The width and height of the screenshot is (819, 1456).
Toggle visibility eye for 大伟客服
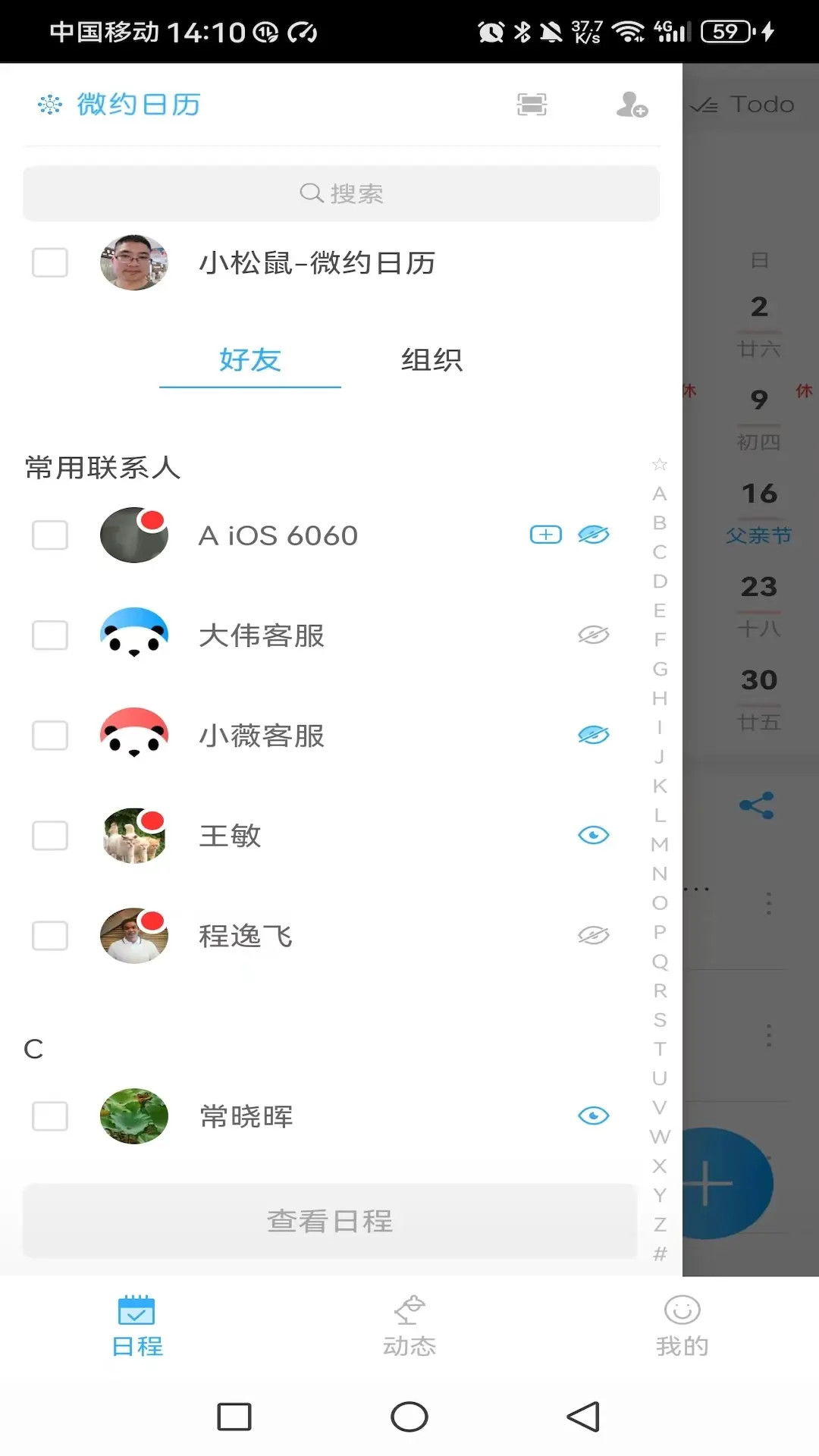point(594,635)
